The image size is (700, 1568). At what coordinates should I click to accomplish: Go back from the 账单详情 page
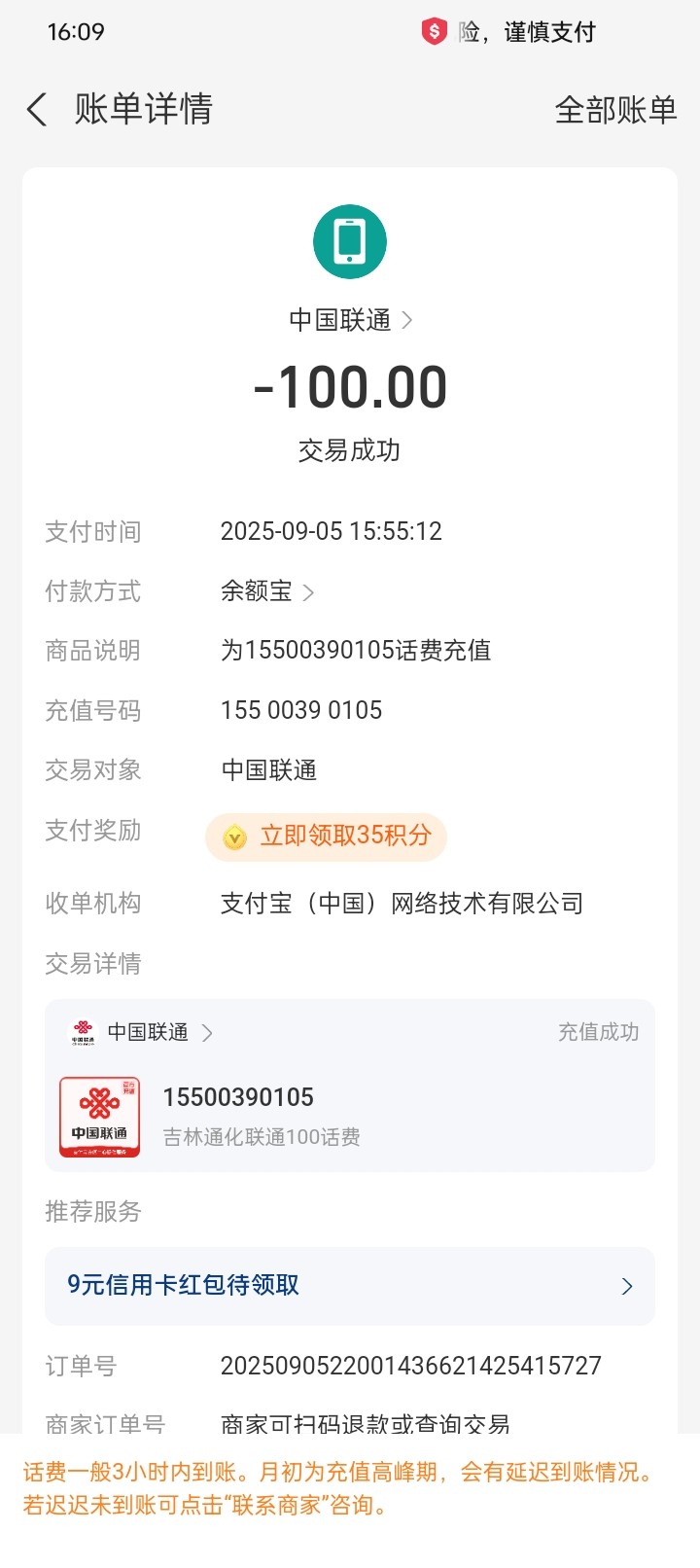[37, 110]
